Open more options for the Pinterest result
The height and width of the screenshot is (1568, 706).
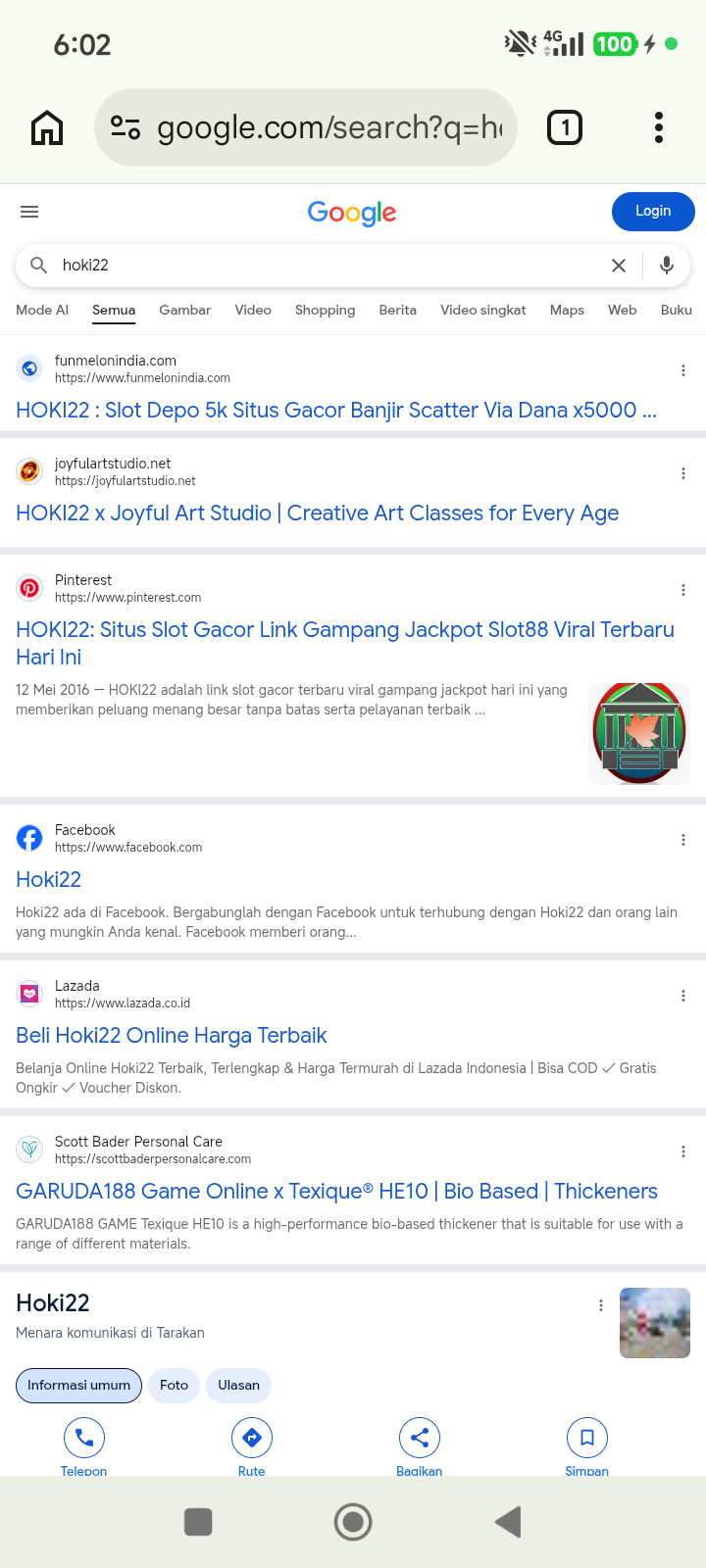pyautogui.click(x=683, y=590)
